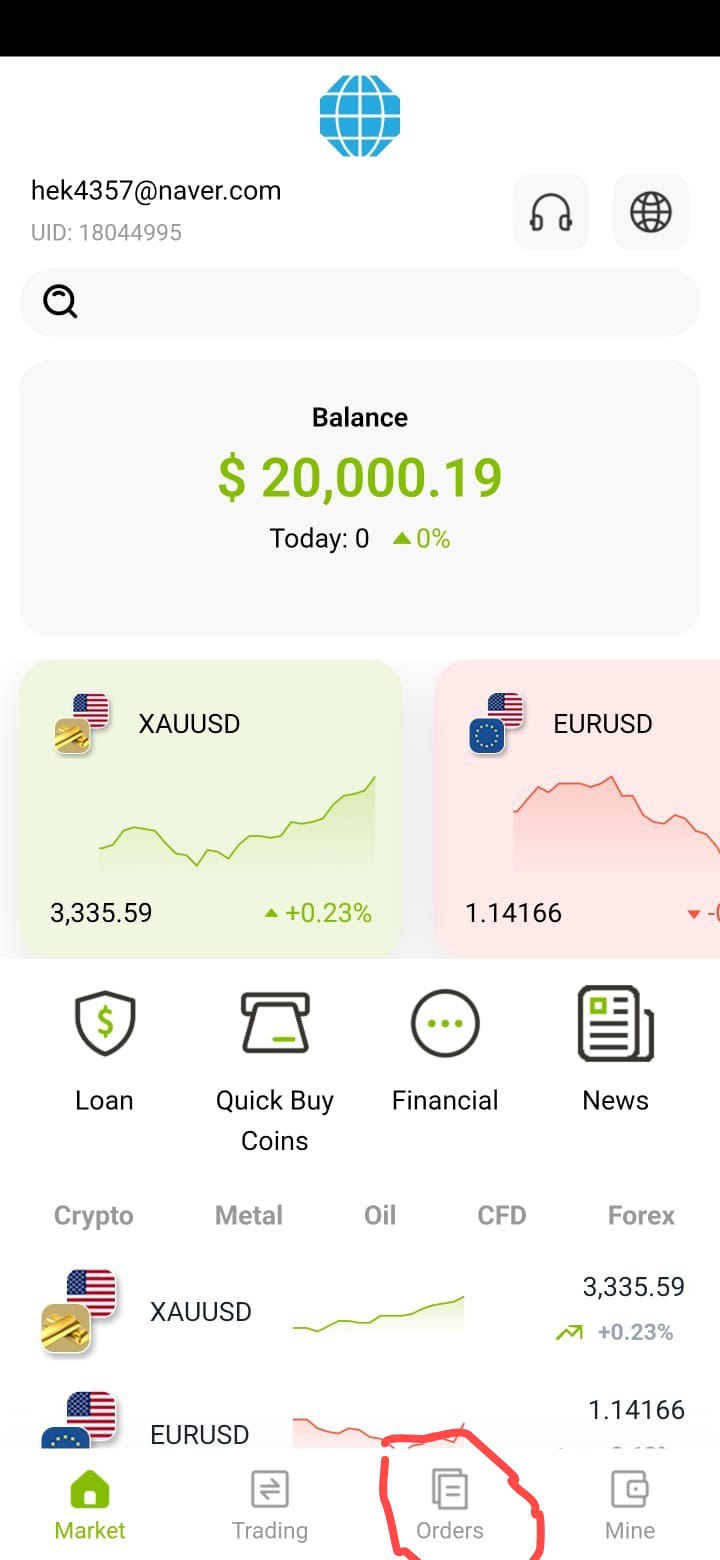
Task: Open the XAUUSD chart card
Action: coord(211,808)
